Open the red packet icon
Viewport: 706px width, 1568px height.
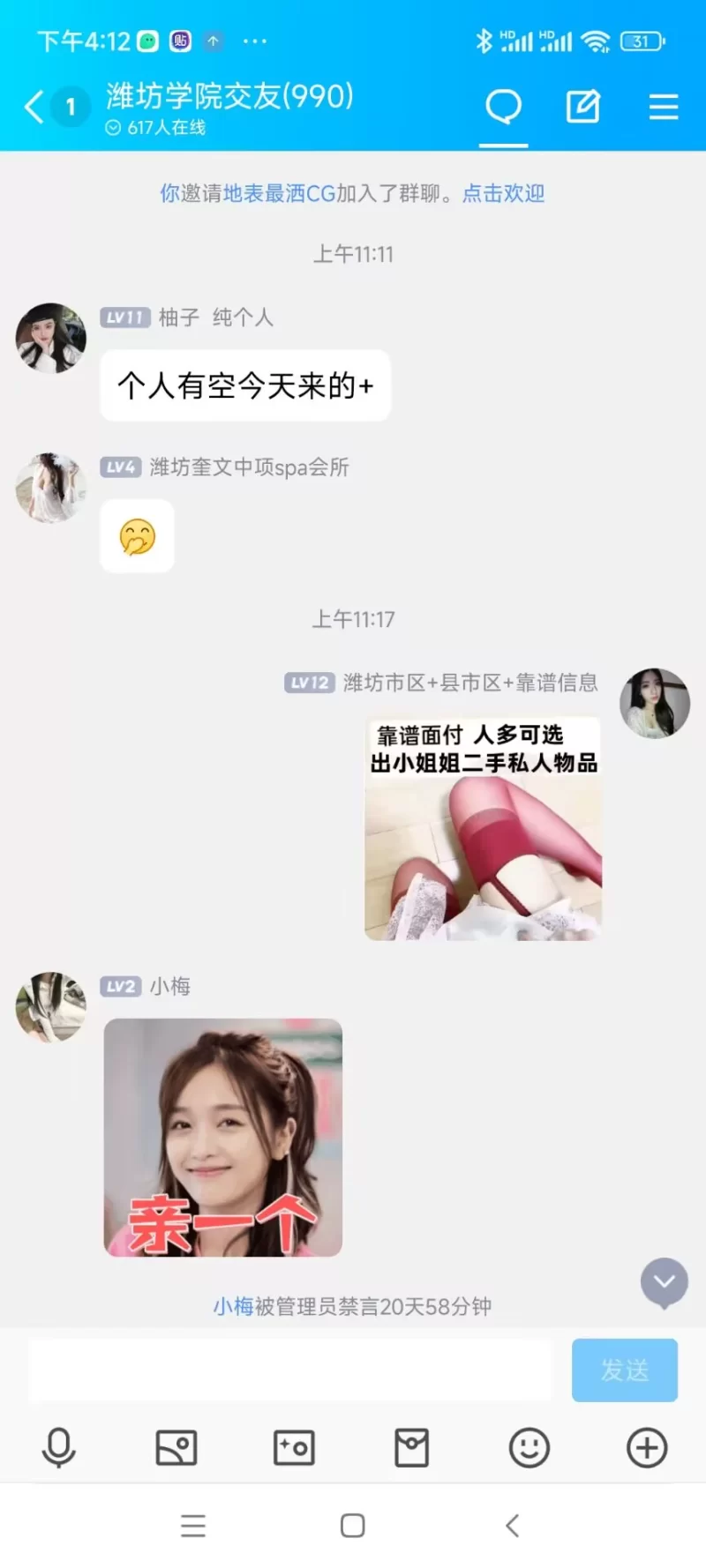click(411, 1448)
